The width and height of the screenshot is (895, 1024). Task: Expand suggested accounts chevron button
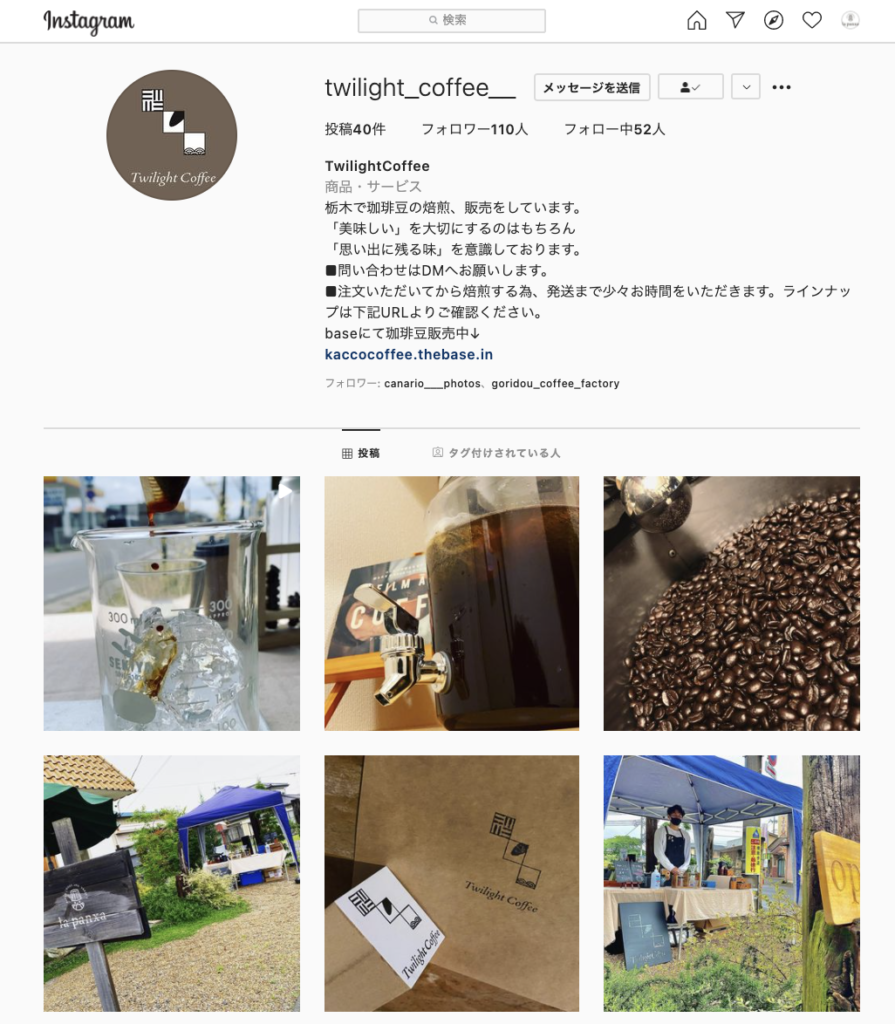(x=746, y=88)
